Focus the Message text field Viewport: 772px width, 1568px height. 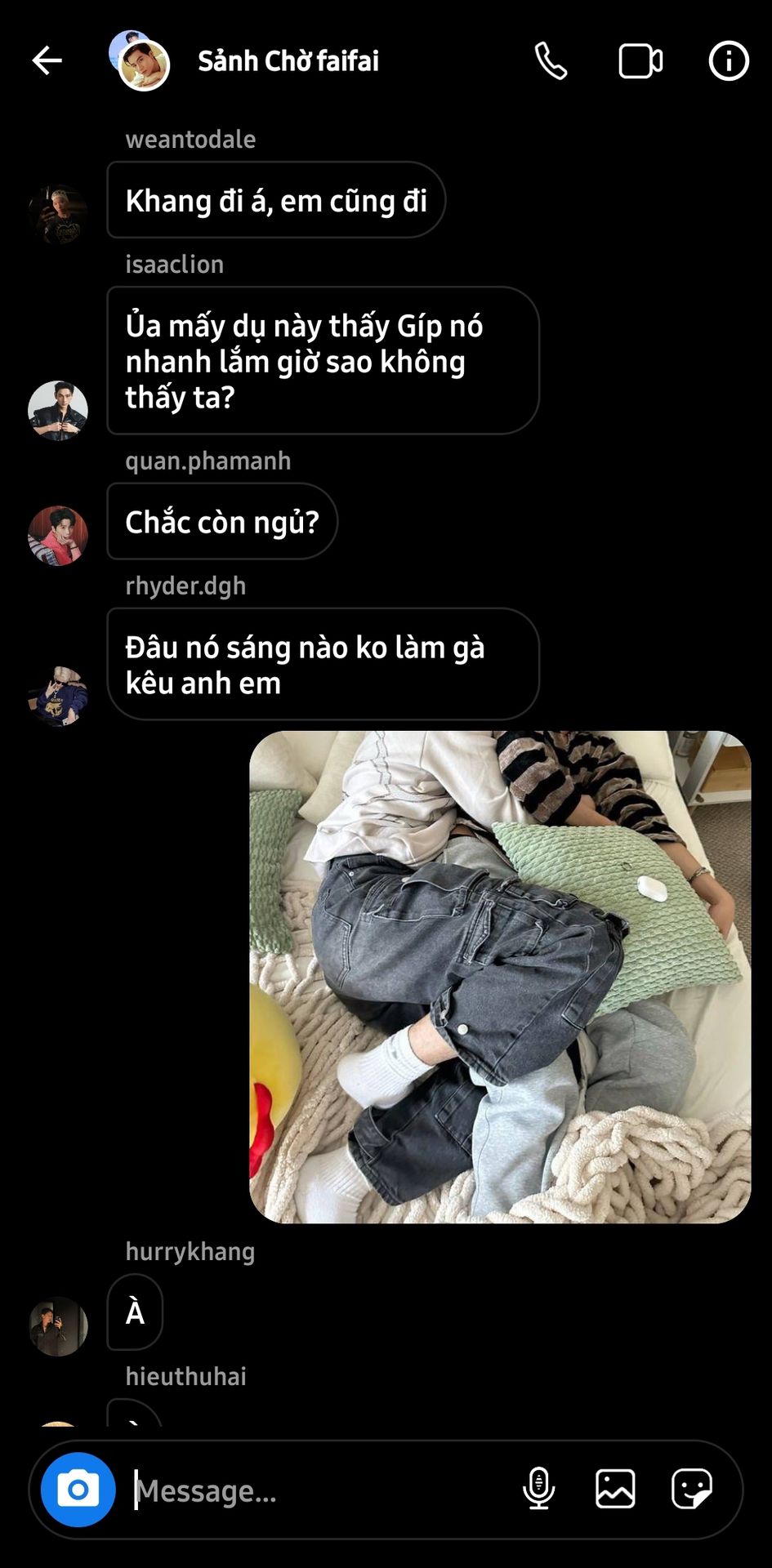319,1490
